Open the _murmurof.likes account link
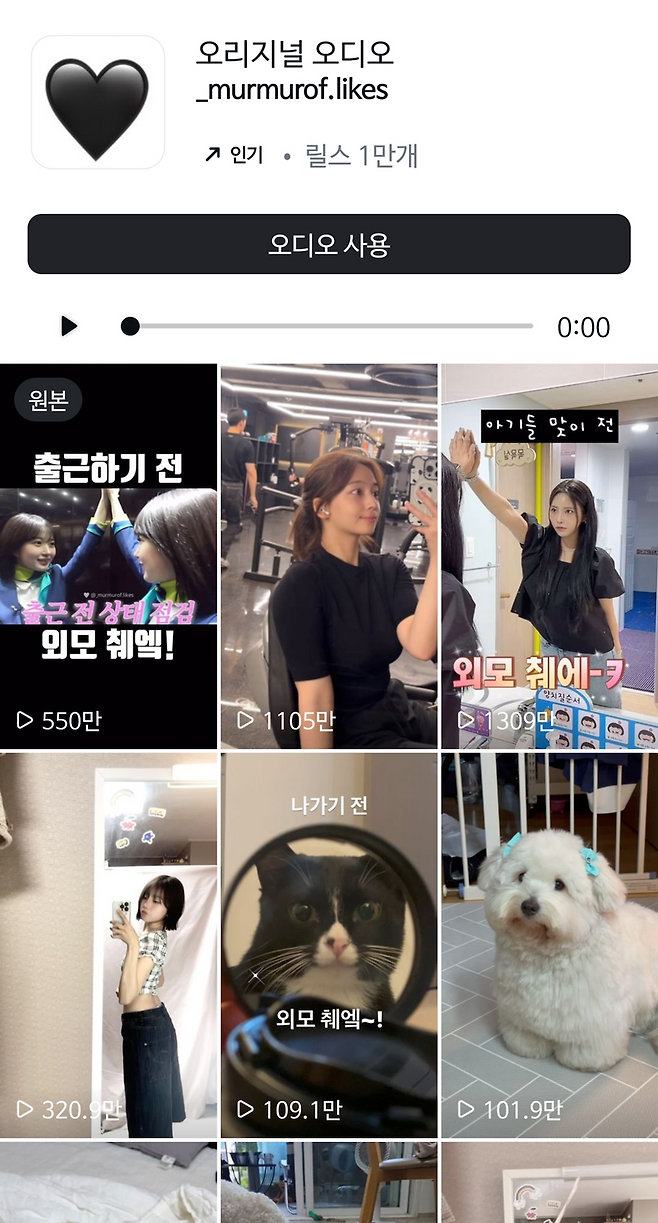Screen dimensions: 658x1223 point(293,91)
